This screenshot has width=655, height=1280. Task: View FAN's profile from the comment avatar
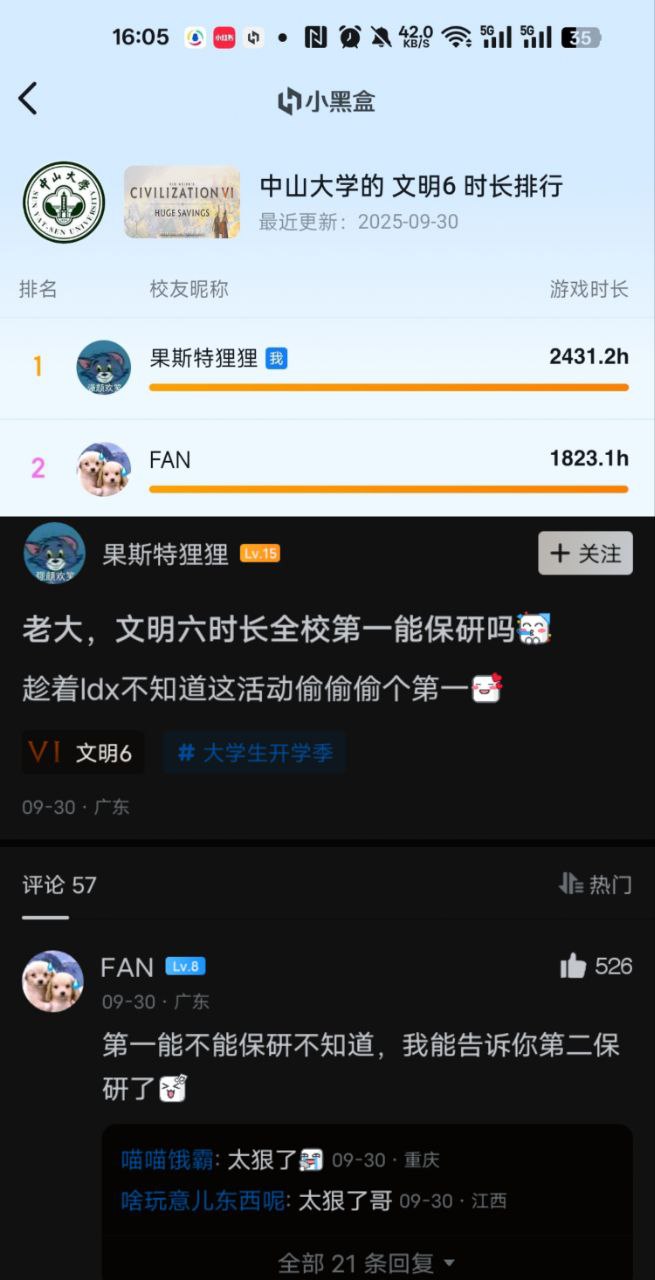[52, 981]
